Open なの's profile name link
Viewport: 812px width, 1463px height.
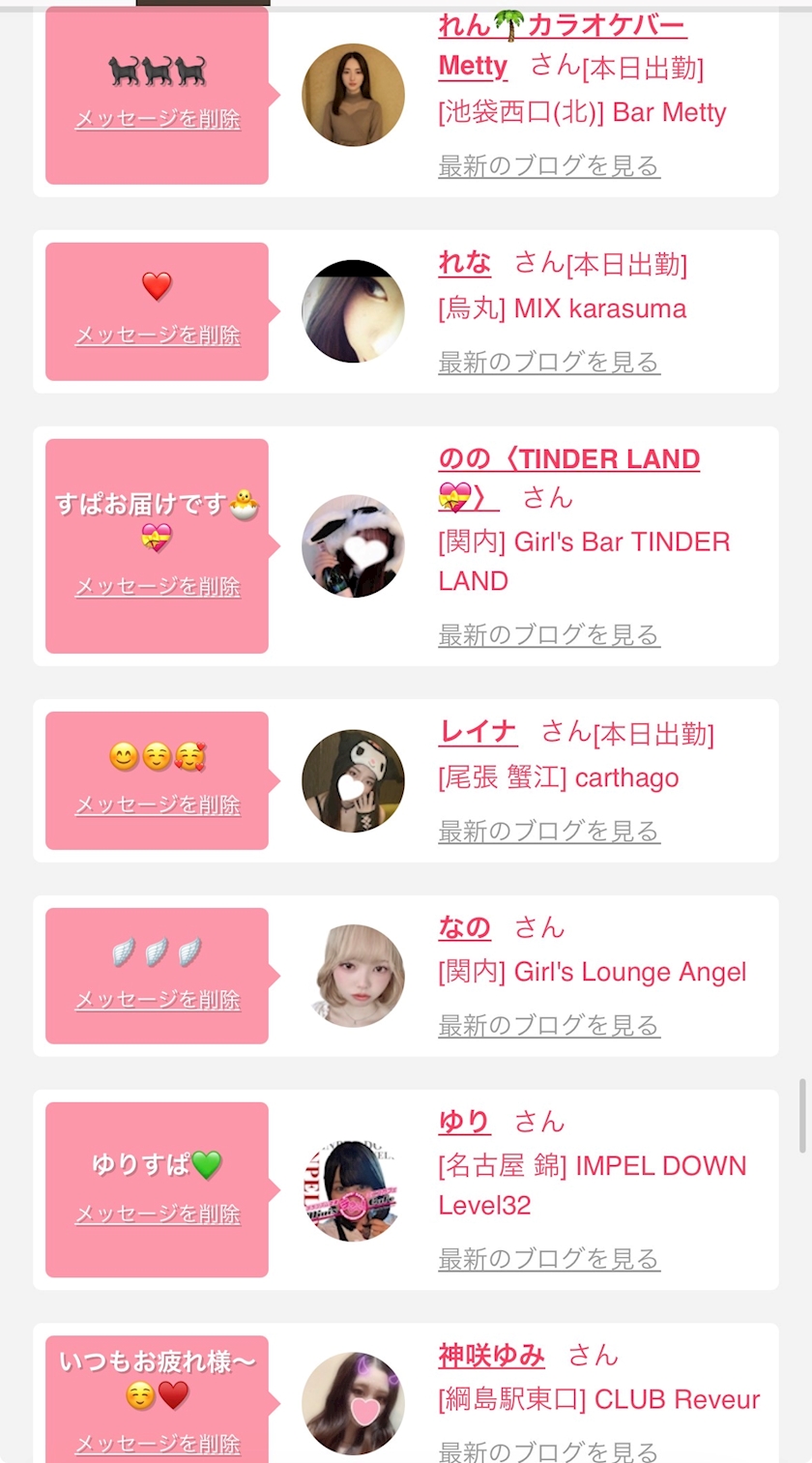click(464, 928)
